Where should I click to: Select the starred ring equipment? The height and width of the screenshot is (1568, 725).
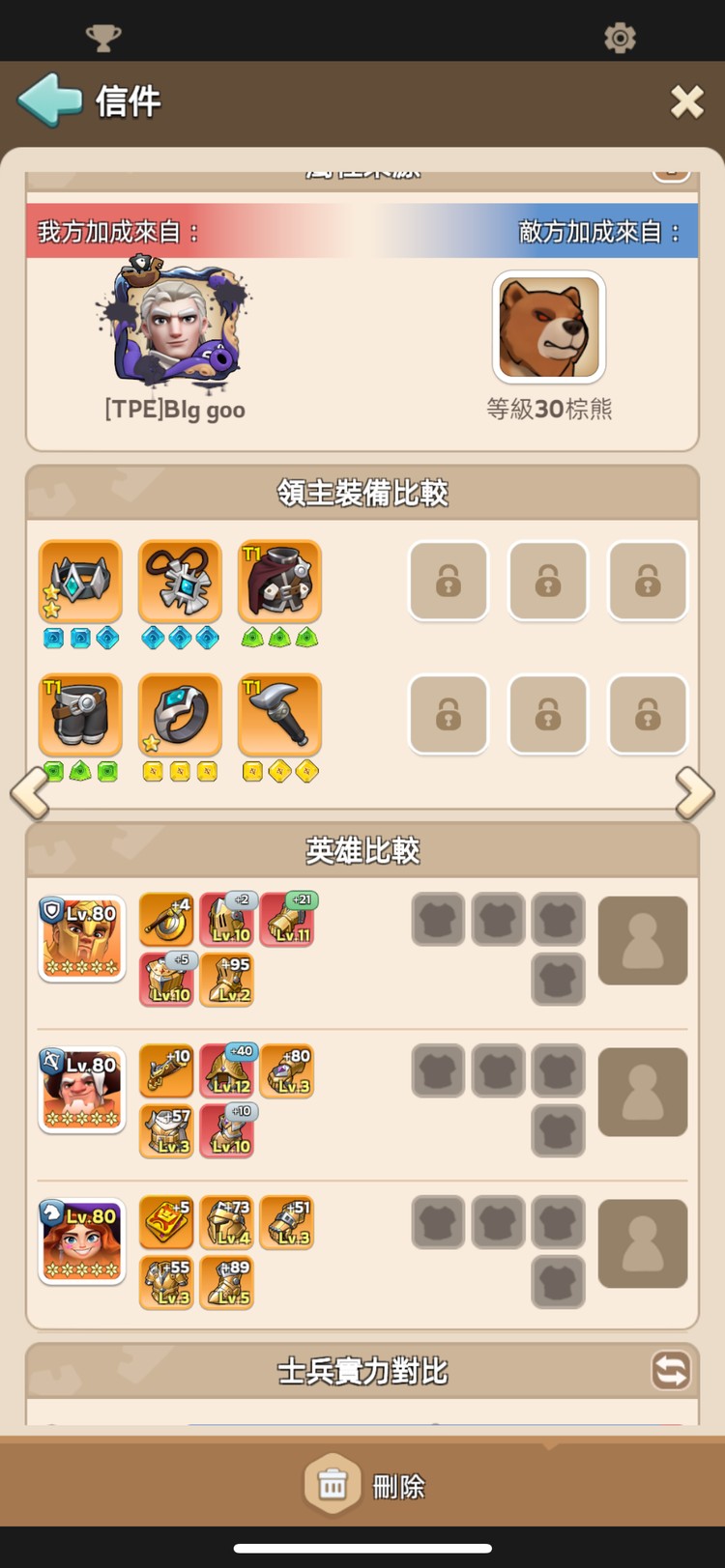coord(180,714)
